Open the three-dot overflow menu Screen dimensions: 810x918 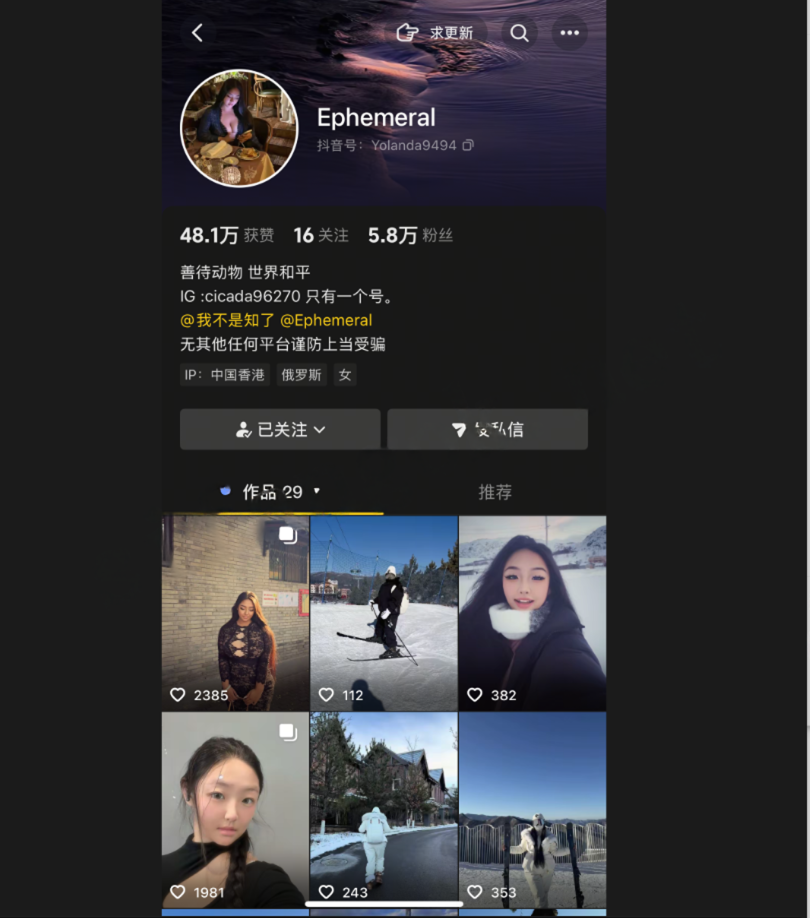pyautogui.click(x=569, y=33)
